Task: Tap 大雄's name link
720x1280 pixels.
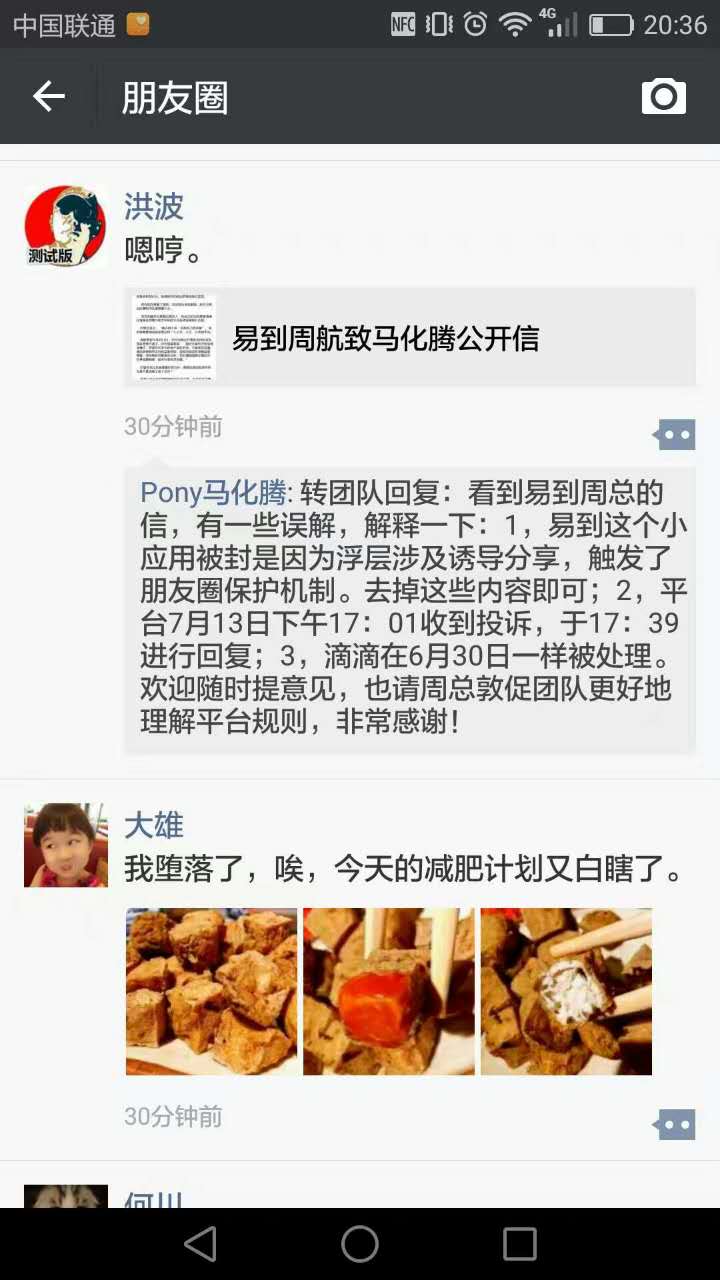Action: [x=154, y=825]
